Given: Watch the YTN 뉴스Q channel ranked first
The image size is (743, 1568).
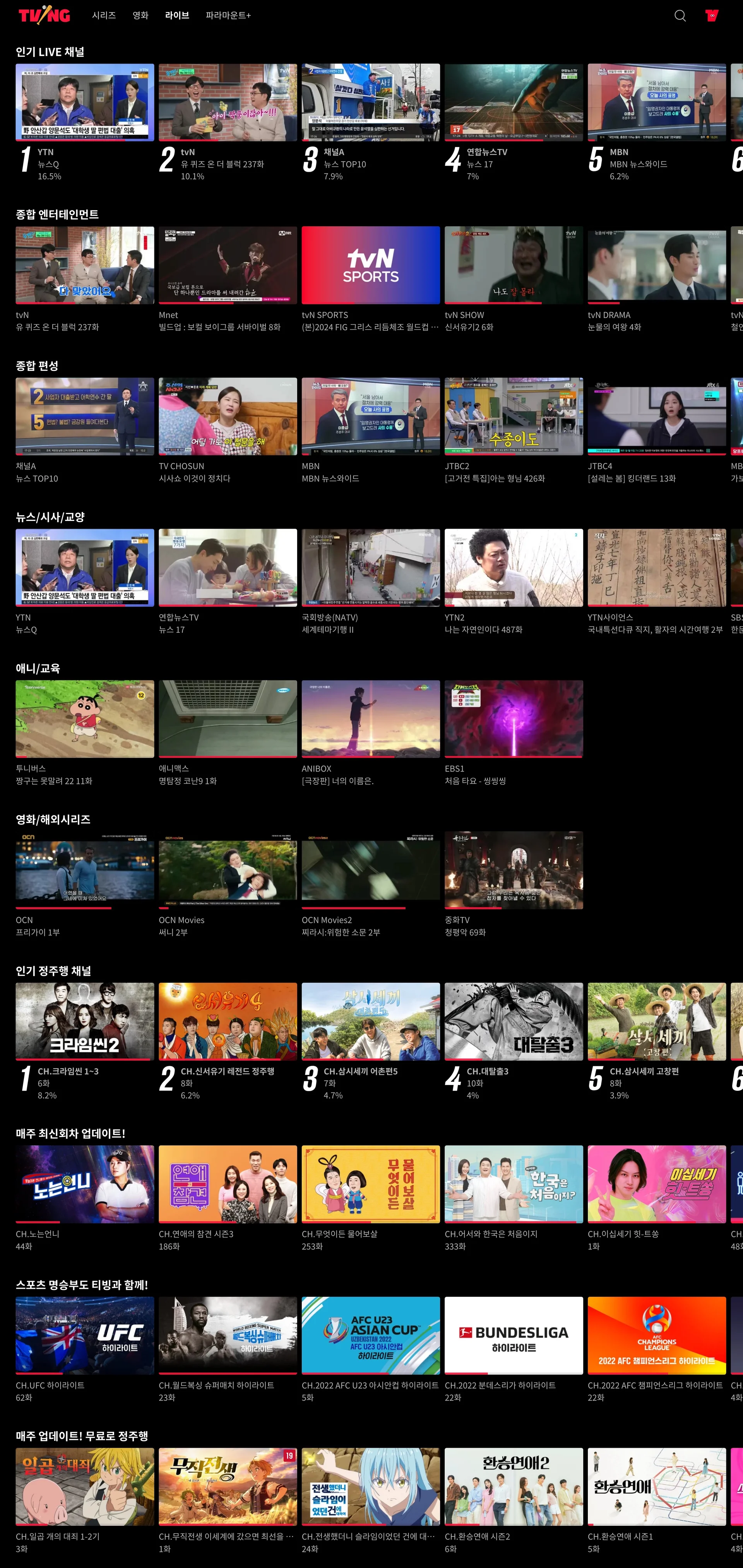Looking at the screenshot, I should (x=85, y=102).
